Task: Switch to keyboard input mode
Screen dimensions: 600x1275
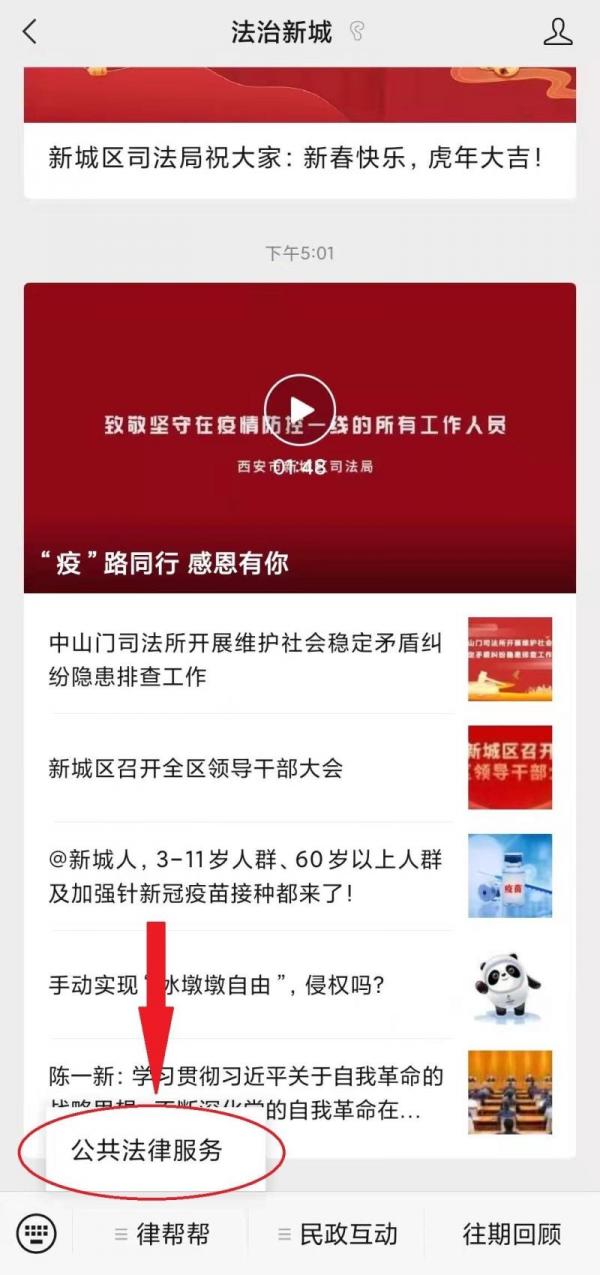Action: click(x=37, y=1233)
